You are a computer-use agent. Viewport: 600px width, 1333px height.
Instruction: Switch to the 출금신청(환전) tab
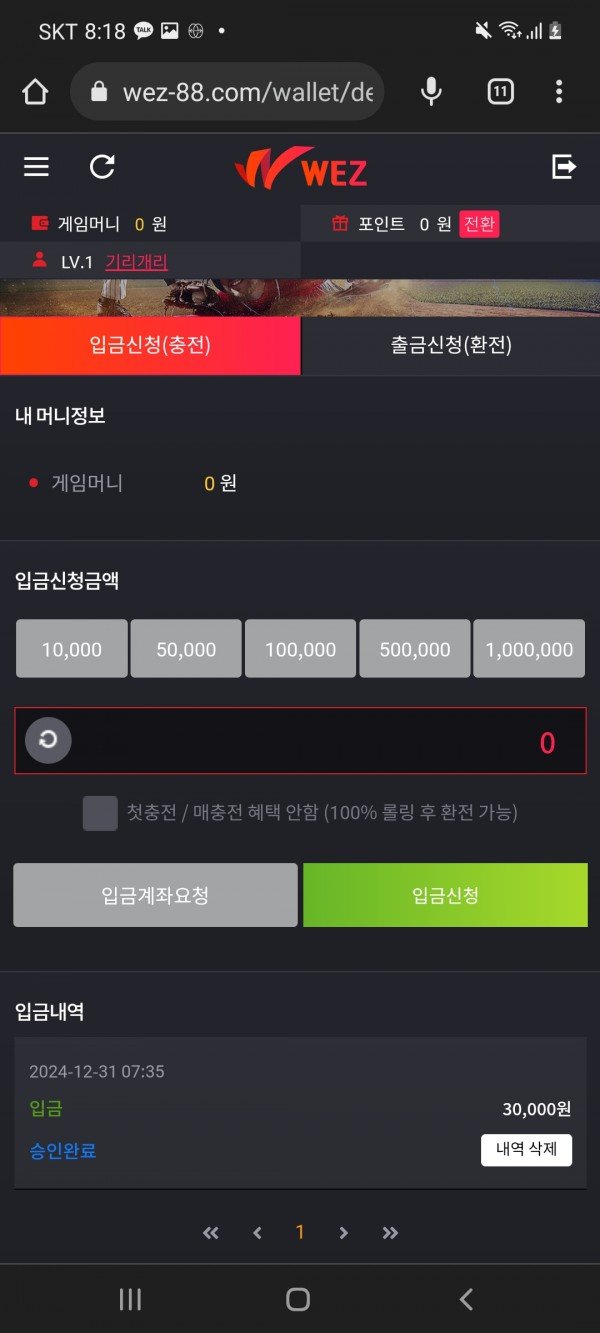(x=450, y=346)
